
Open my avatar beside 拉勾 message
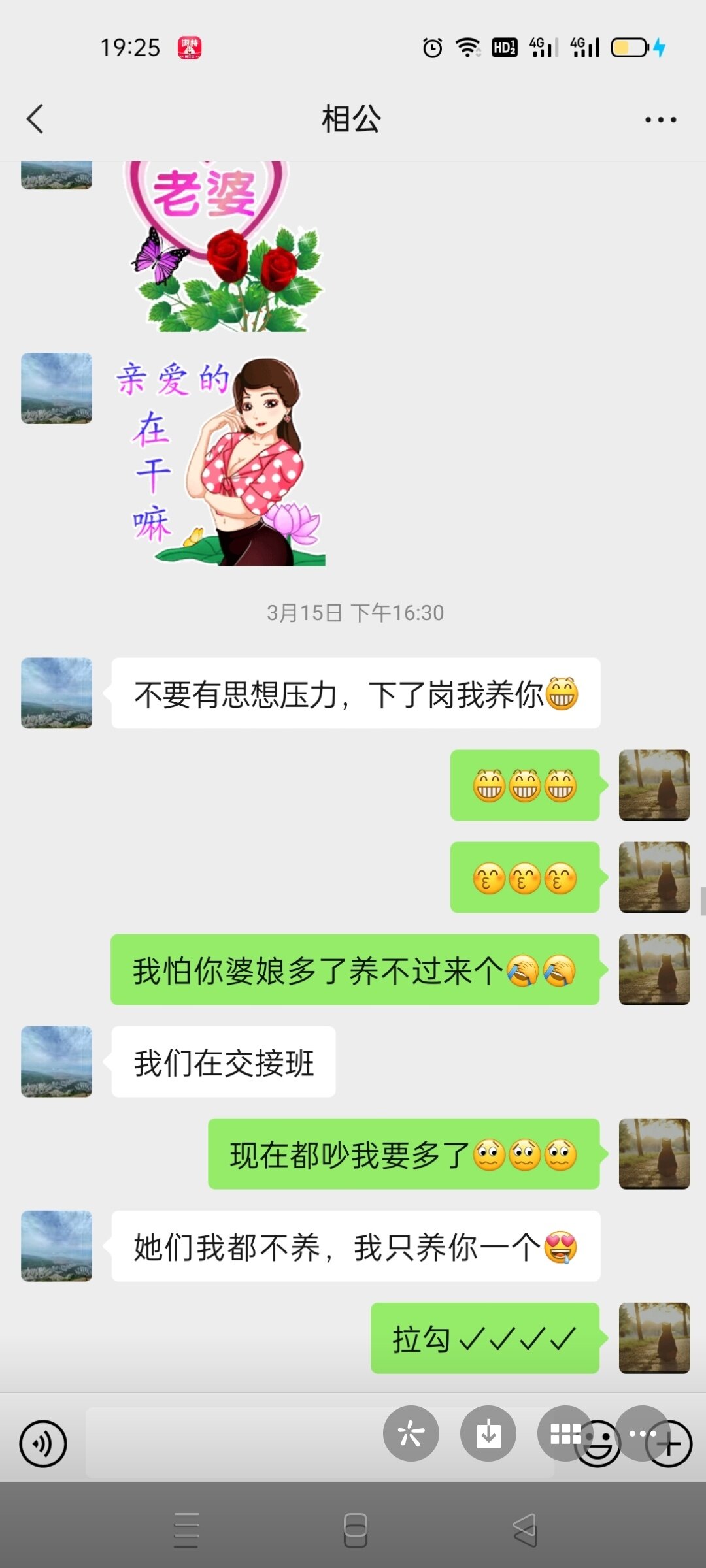[x=654, y=1338]
